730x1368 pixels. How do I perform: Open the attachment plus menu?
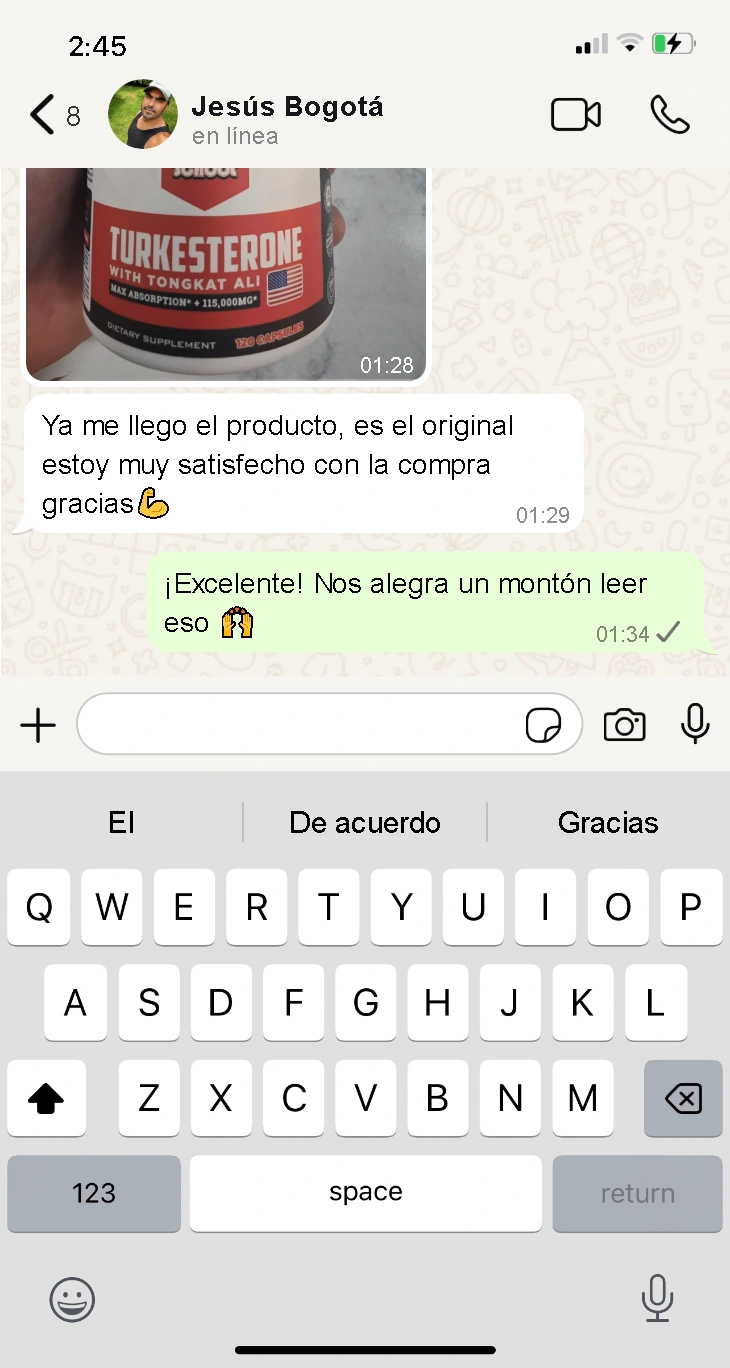(x=37, y=725)
